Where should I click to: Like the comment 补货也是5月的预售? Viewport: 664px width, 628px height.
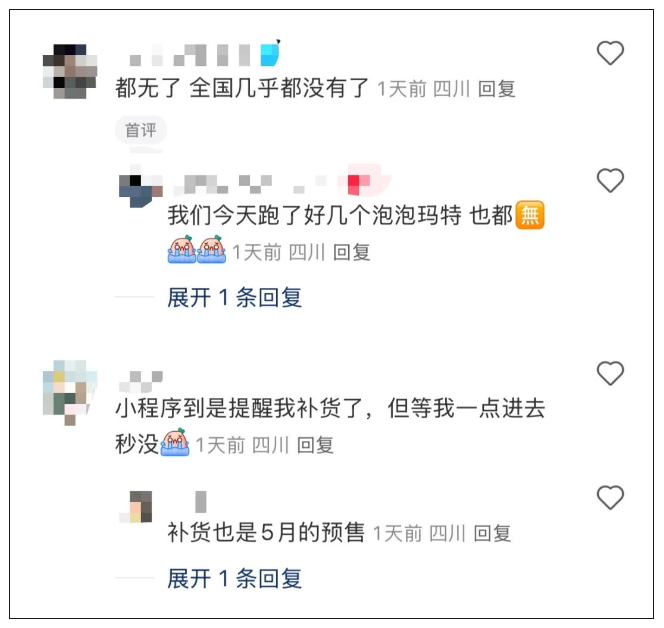[x=610, y=497]
